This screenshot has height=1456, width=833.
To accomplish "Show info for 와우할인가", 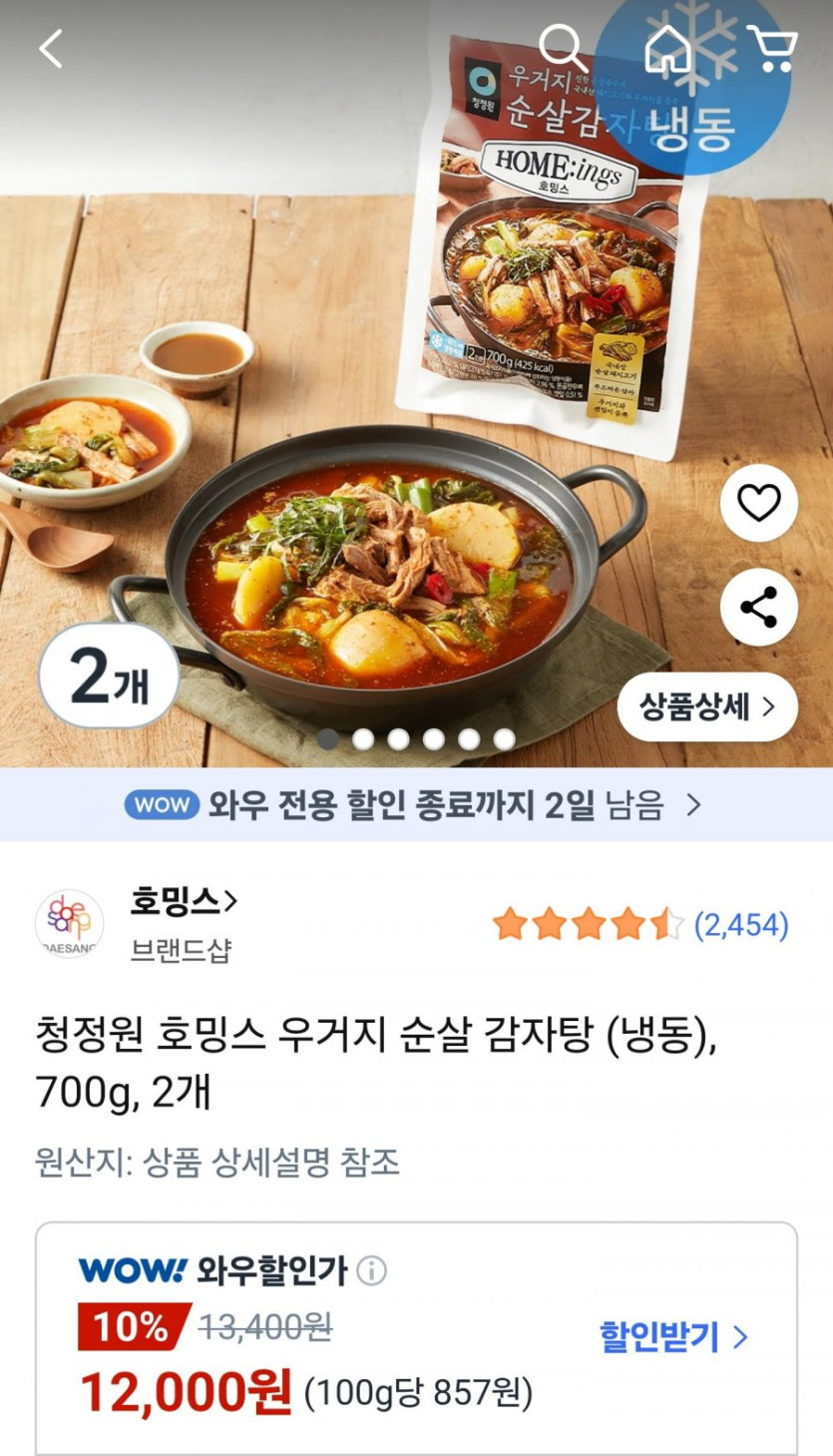I will pyautogui.click(x=372, y=1271).
